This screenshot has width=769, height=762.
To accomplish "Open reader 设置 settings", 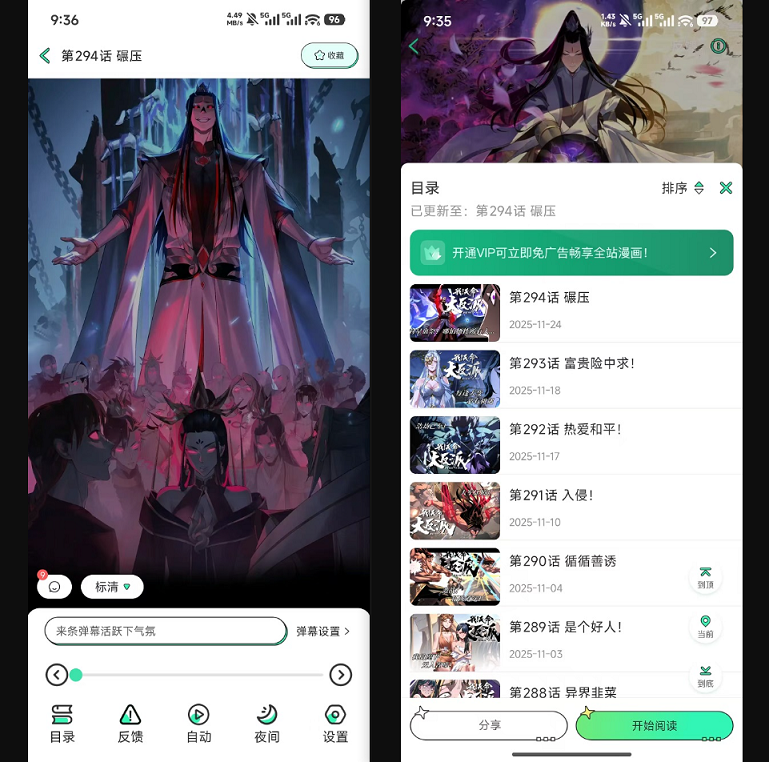I will click(x=335, y=723).
